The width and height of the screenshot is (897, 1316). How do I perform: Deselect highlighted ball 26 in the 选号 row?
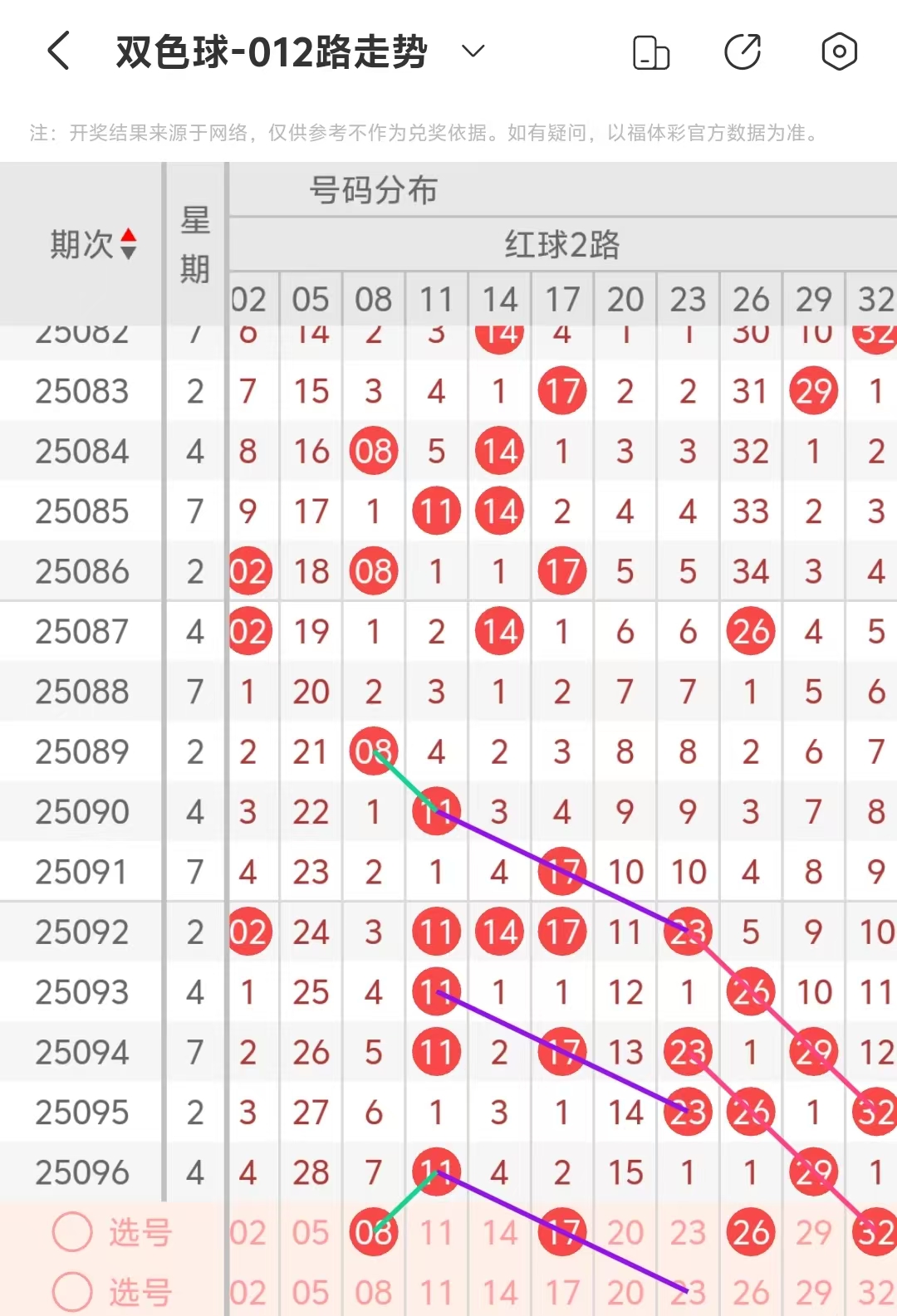click(751, 1233)
